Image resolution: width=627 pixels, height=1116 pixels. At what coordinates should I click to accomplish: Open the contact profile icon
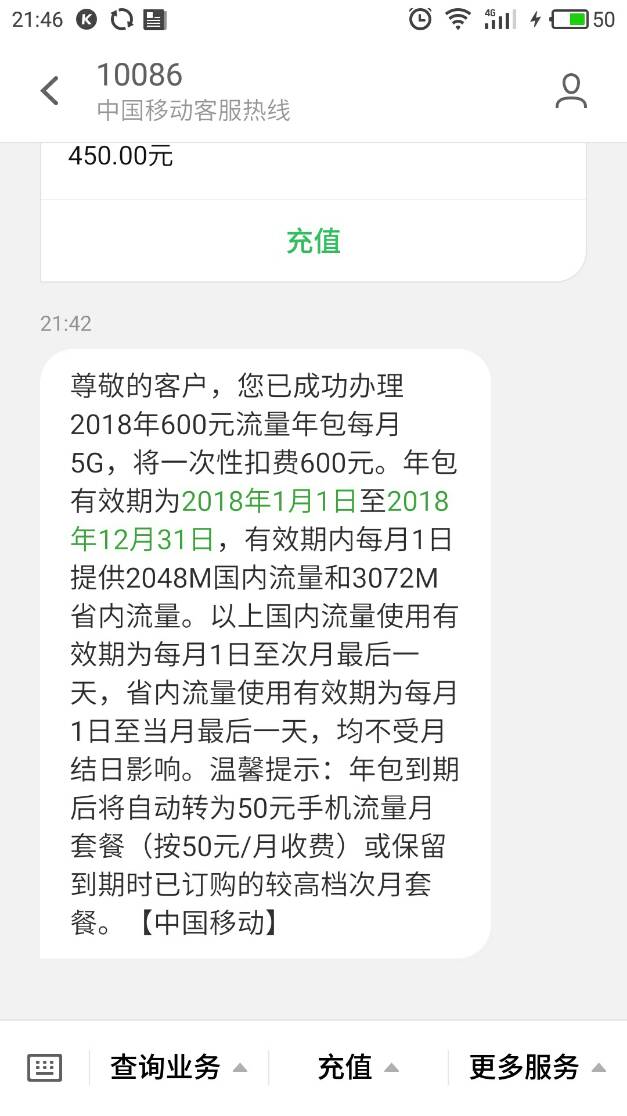coord(571,92)
